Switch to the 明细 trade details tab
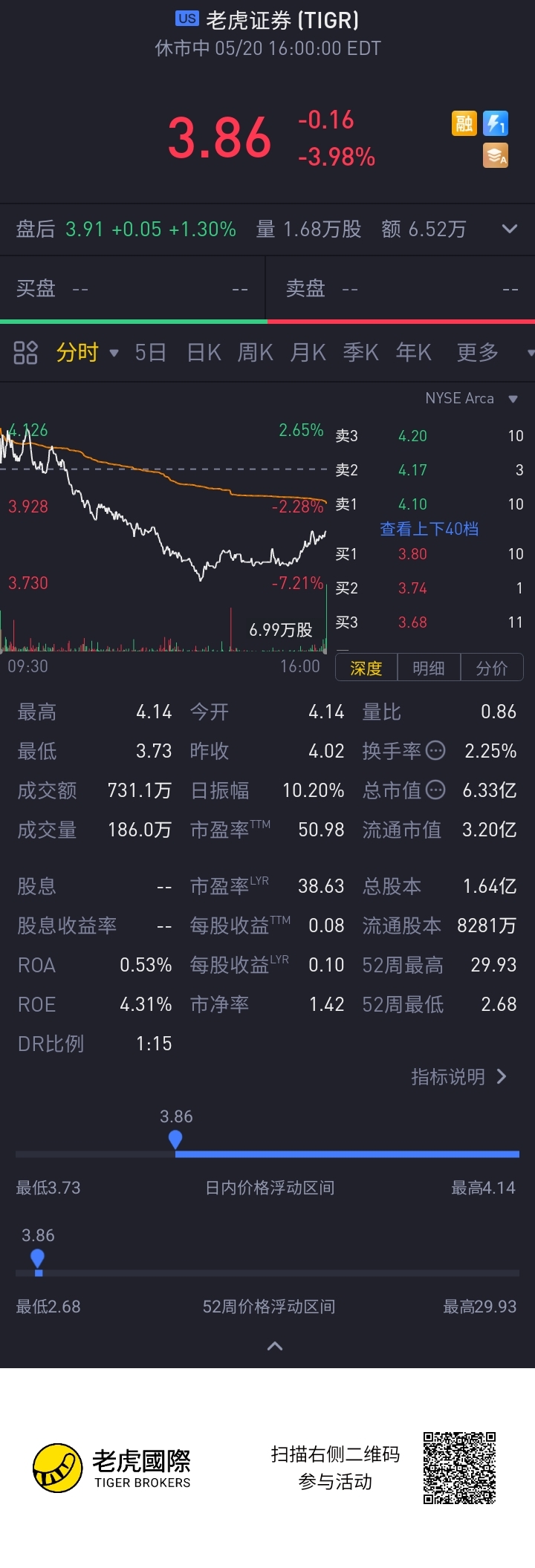Screen dimensions: 535x1568 pos(429,668)
